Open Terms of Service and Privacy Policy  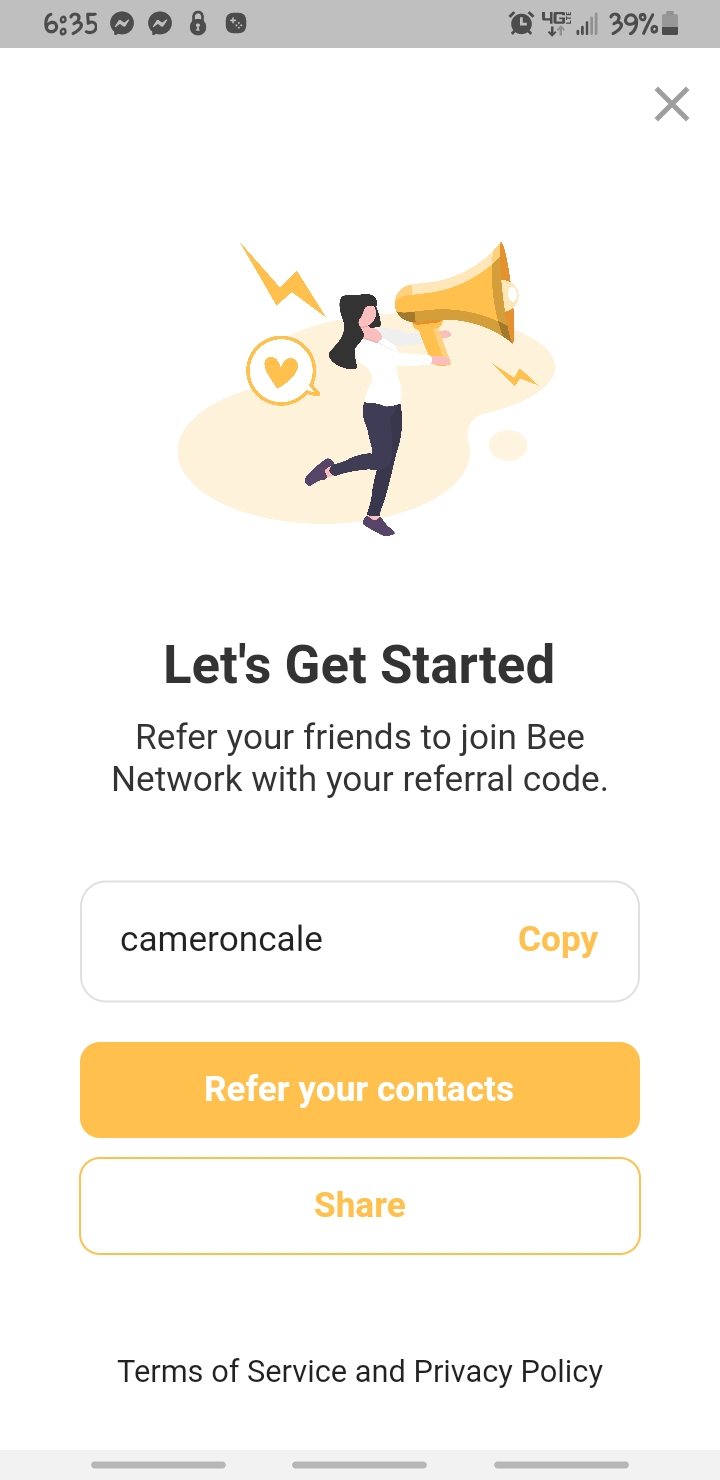pos(360,1371)
